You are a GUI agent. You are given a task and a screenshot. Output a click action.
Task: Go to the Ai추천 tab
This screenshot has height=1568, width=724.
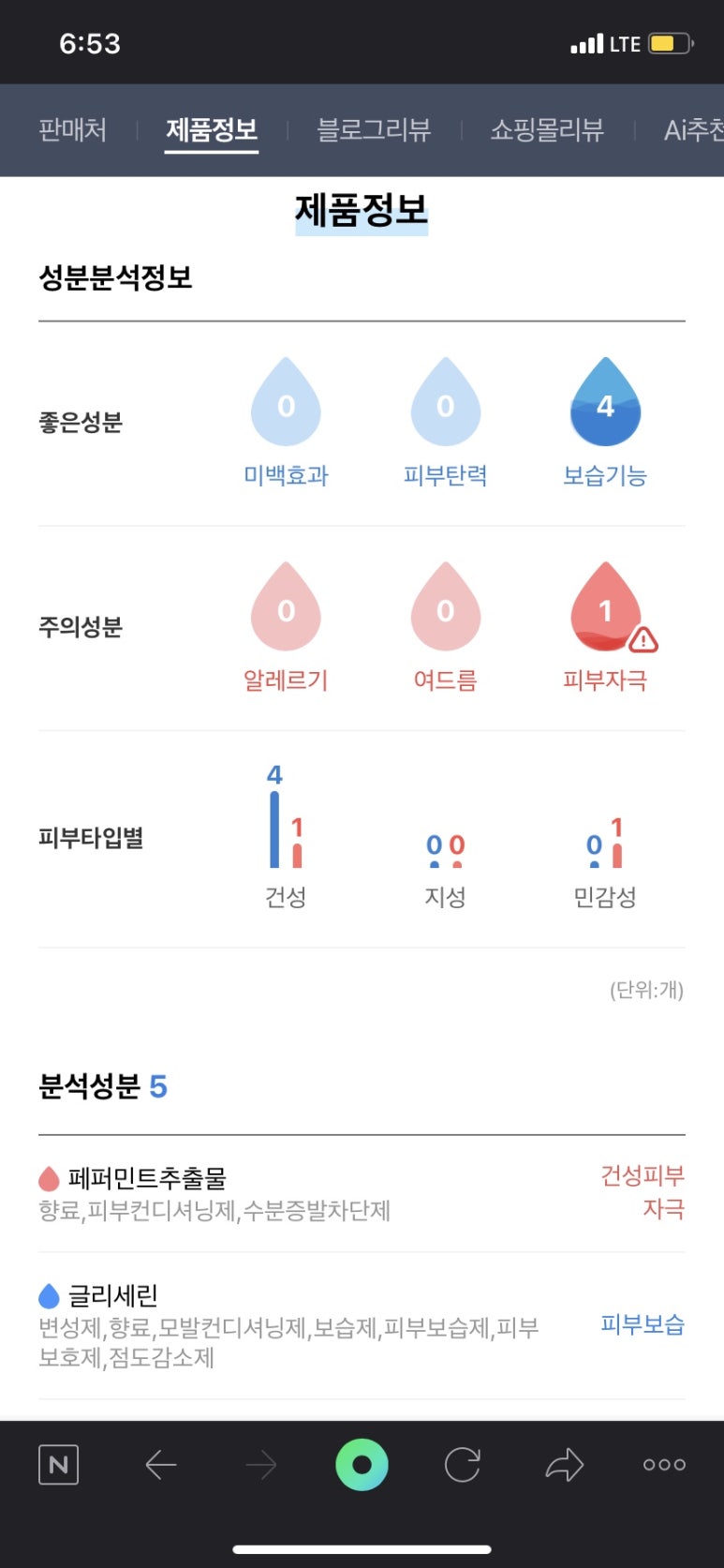[x=693, y=129]
